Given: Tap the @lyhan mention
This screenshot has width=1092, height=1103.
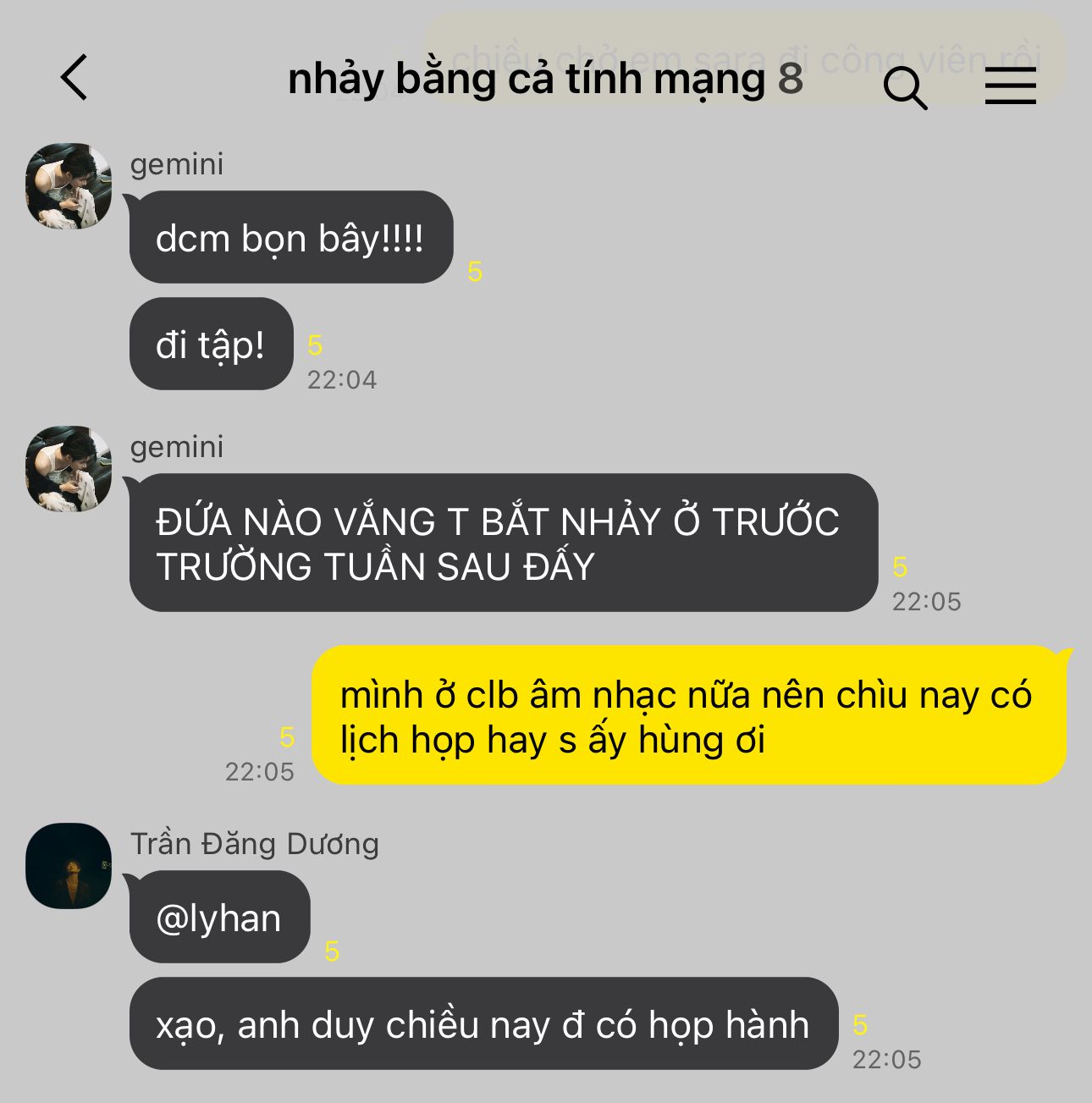Looking at the screenshot, I should click(218, 918).
